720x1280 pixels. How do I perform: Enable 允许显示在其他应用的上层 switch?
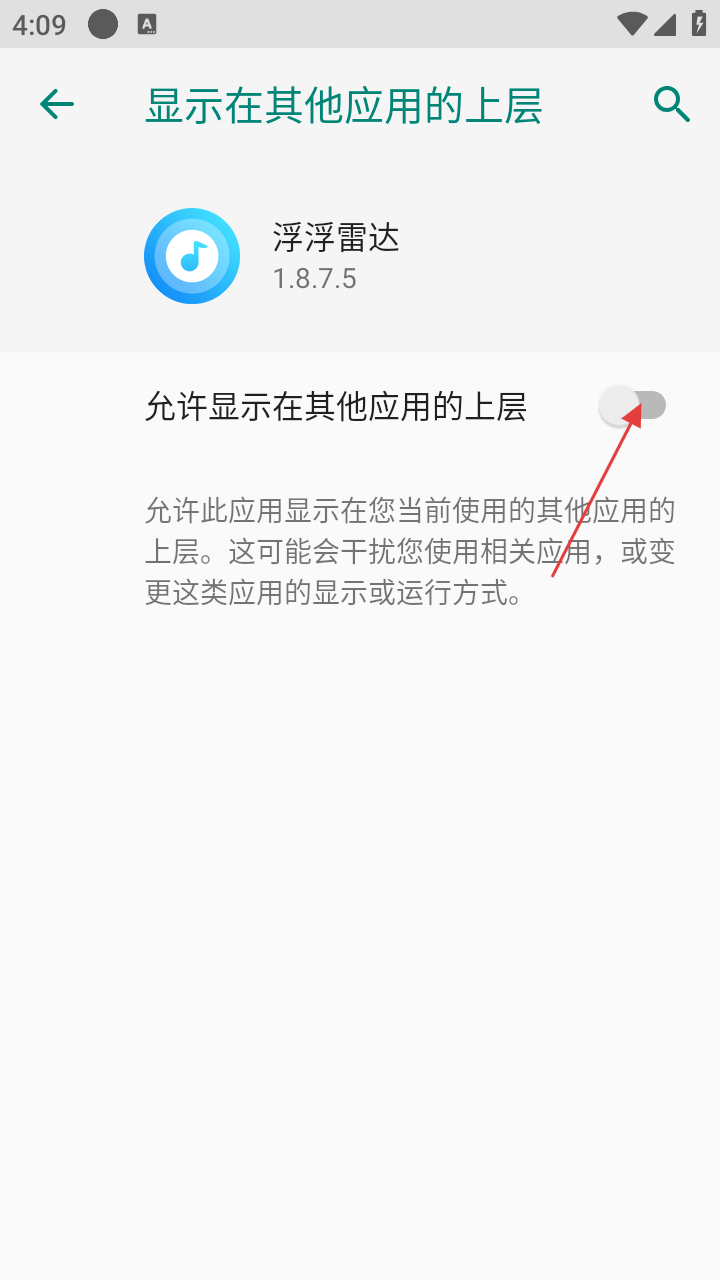click(x=633, y=406)
